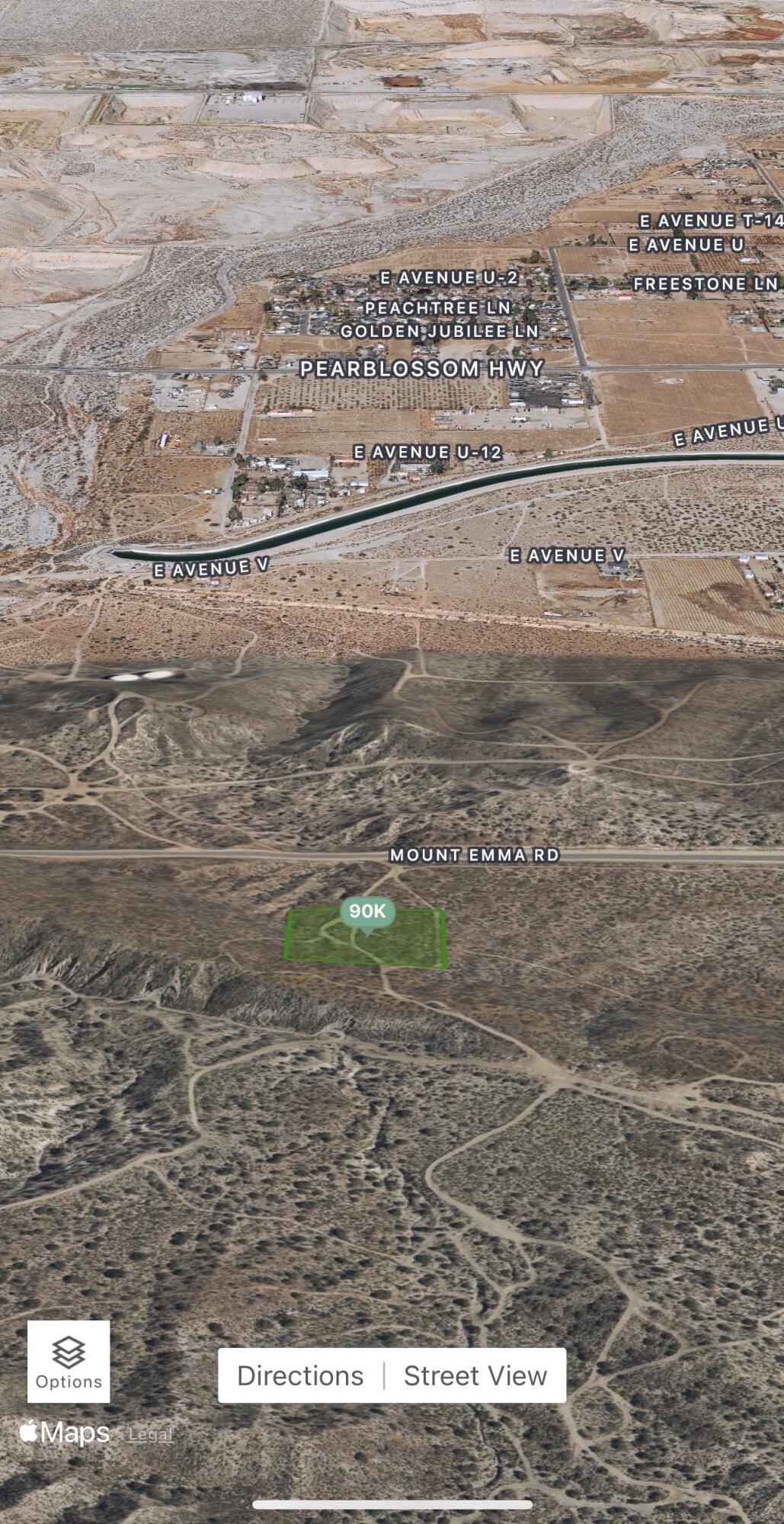
Task: Open the Apple Maps Legal link
Action: coord(150,1434)
